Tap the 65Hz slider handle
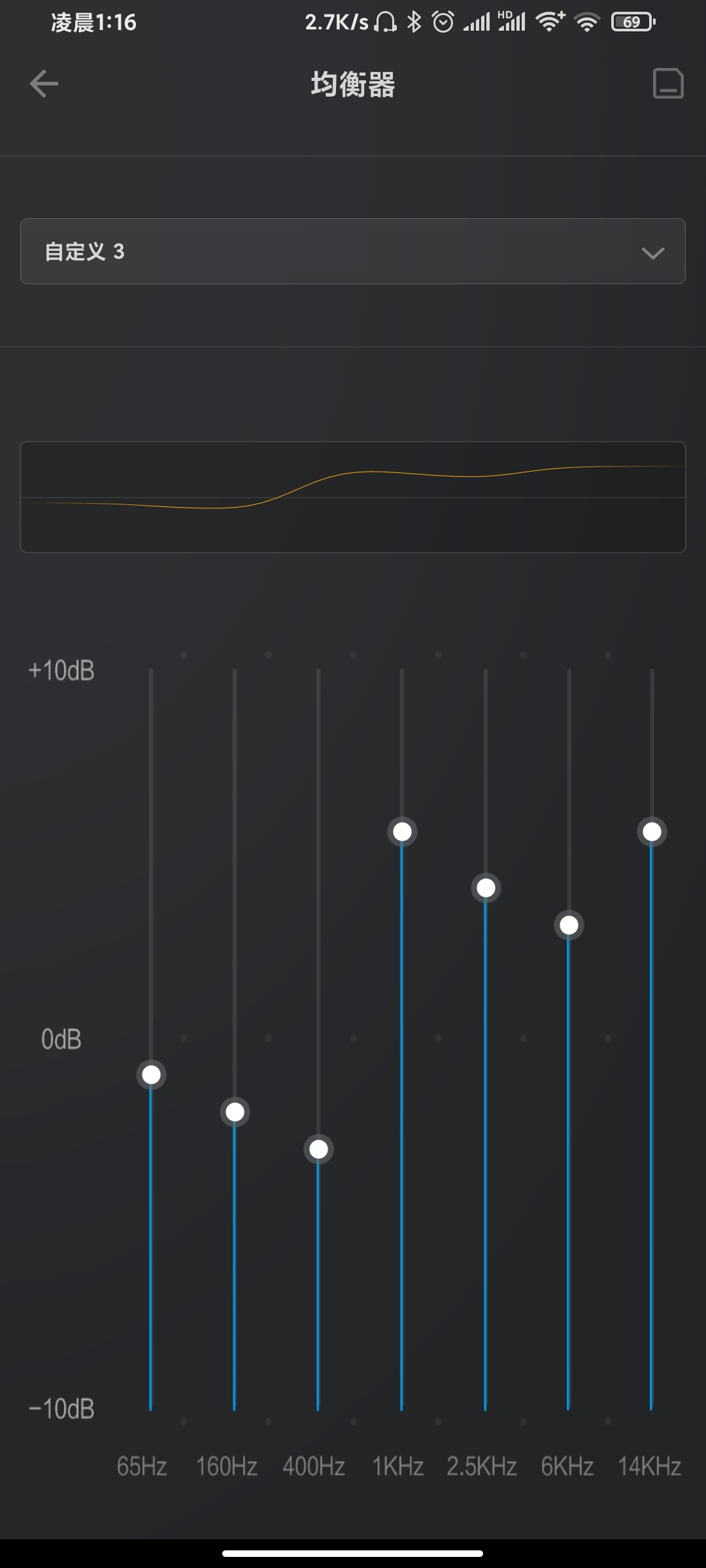The height and width of the screenshot is (1568, 706). pyautogui.click(x=151, y=1075)
